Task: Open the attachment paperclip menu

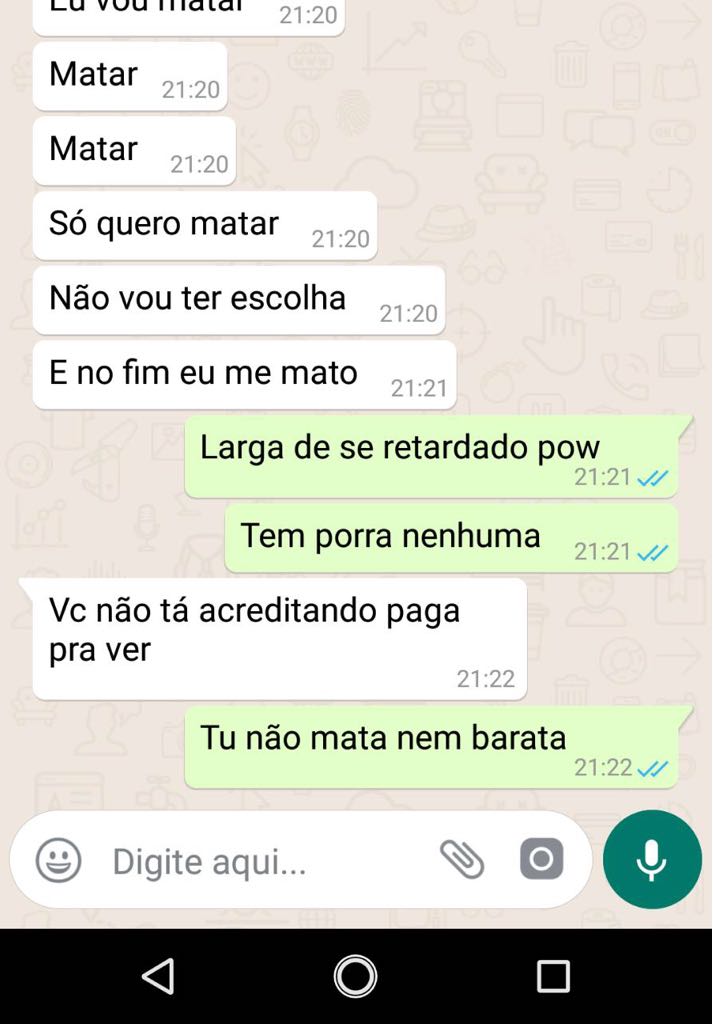Action: 461,859
